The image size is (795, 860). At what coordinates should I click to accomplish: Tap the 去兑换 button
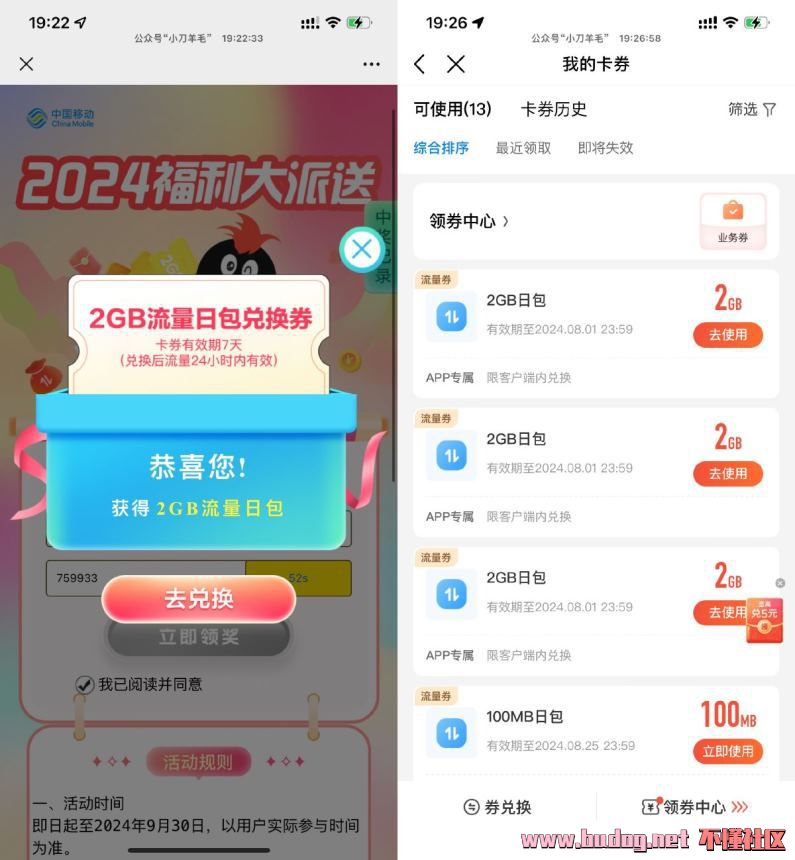click(198, 599)
